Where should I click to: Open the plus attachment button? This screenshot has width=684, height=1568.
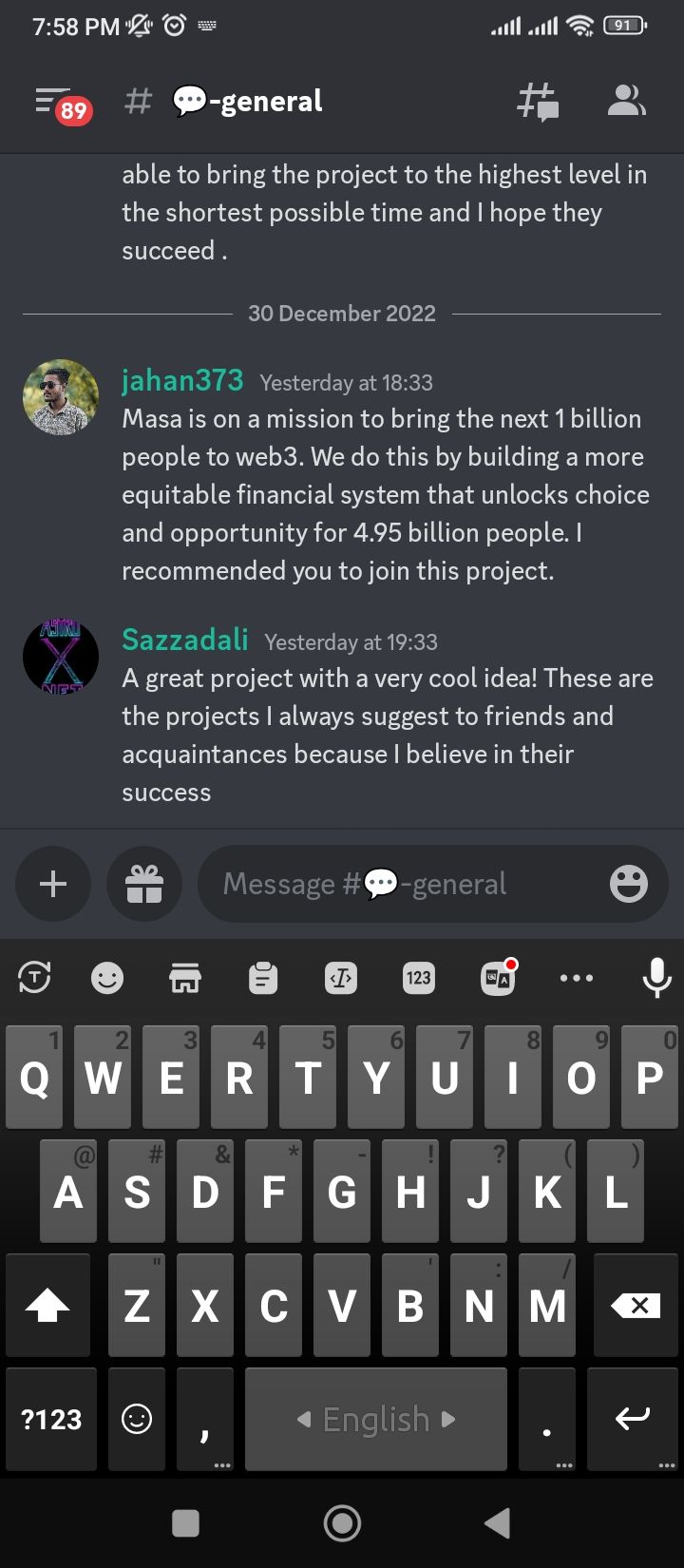(x=53, y=885)
